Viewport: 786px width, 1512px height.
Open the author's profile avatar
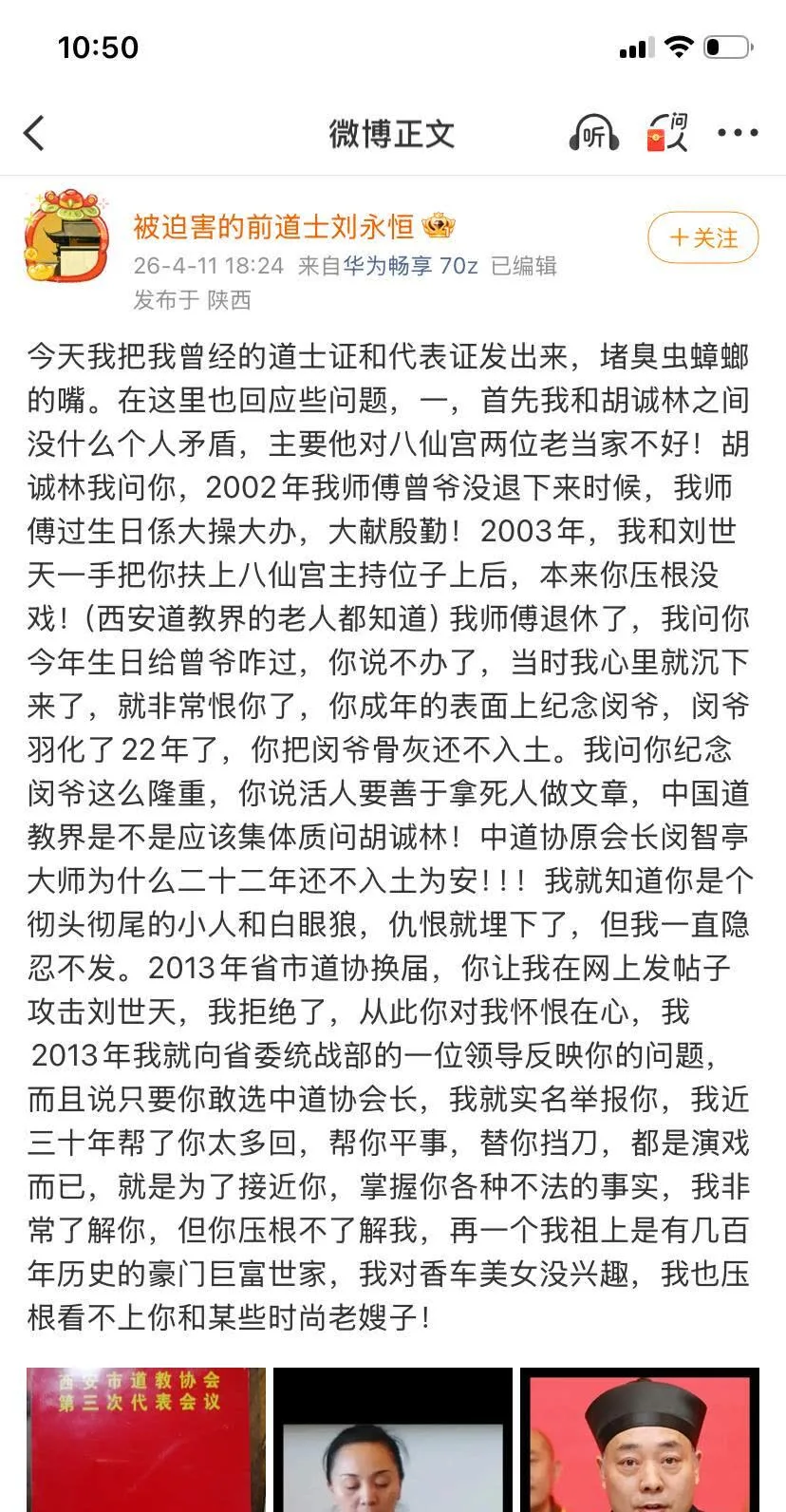67,236
